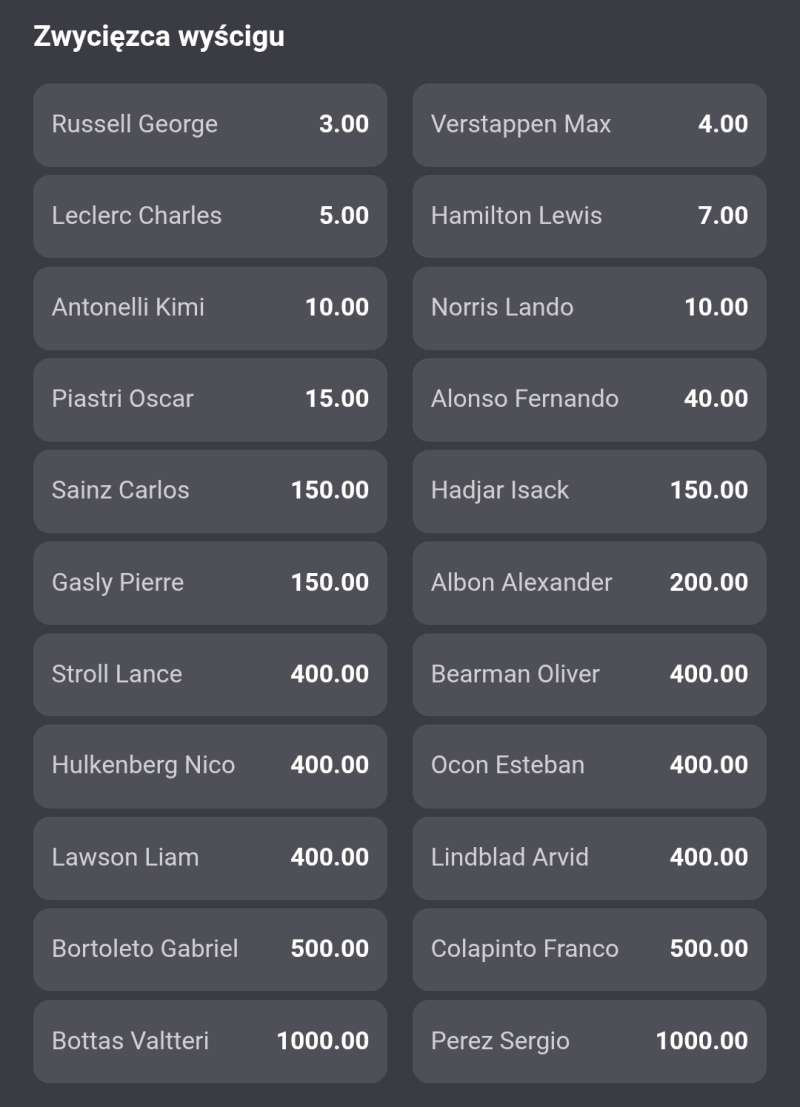Select Antonelli Kimi at 10.00
Screen dimensions: 800x1107
[210, 308]
